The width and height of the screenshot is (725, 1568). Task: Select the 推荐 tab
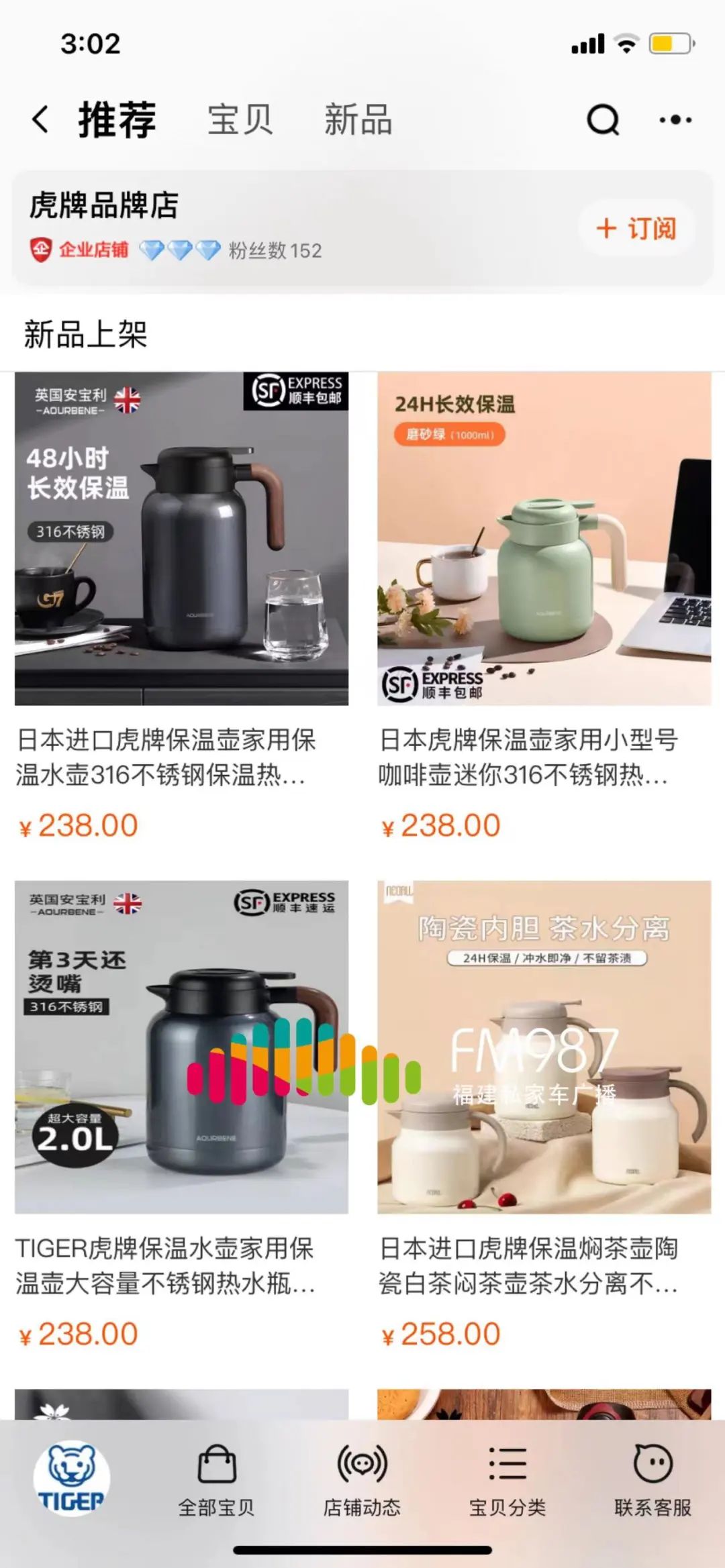(117, 119)
